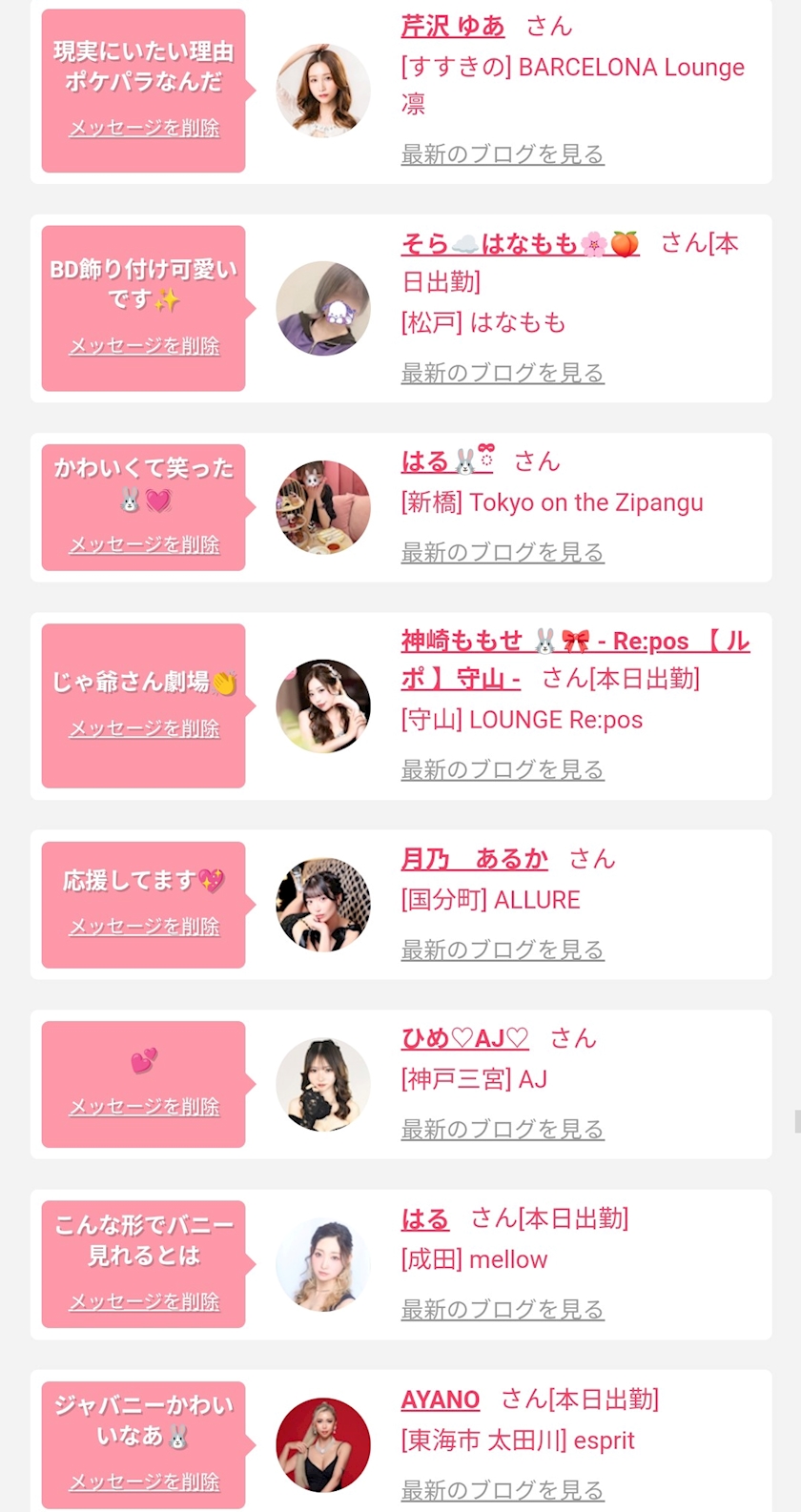Image resolution: width=801 pixels, height=1512 pixels.
Task: Delete the message sent to 芹沢 ゆあ
Action: tap(144, 128)
